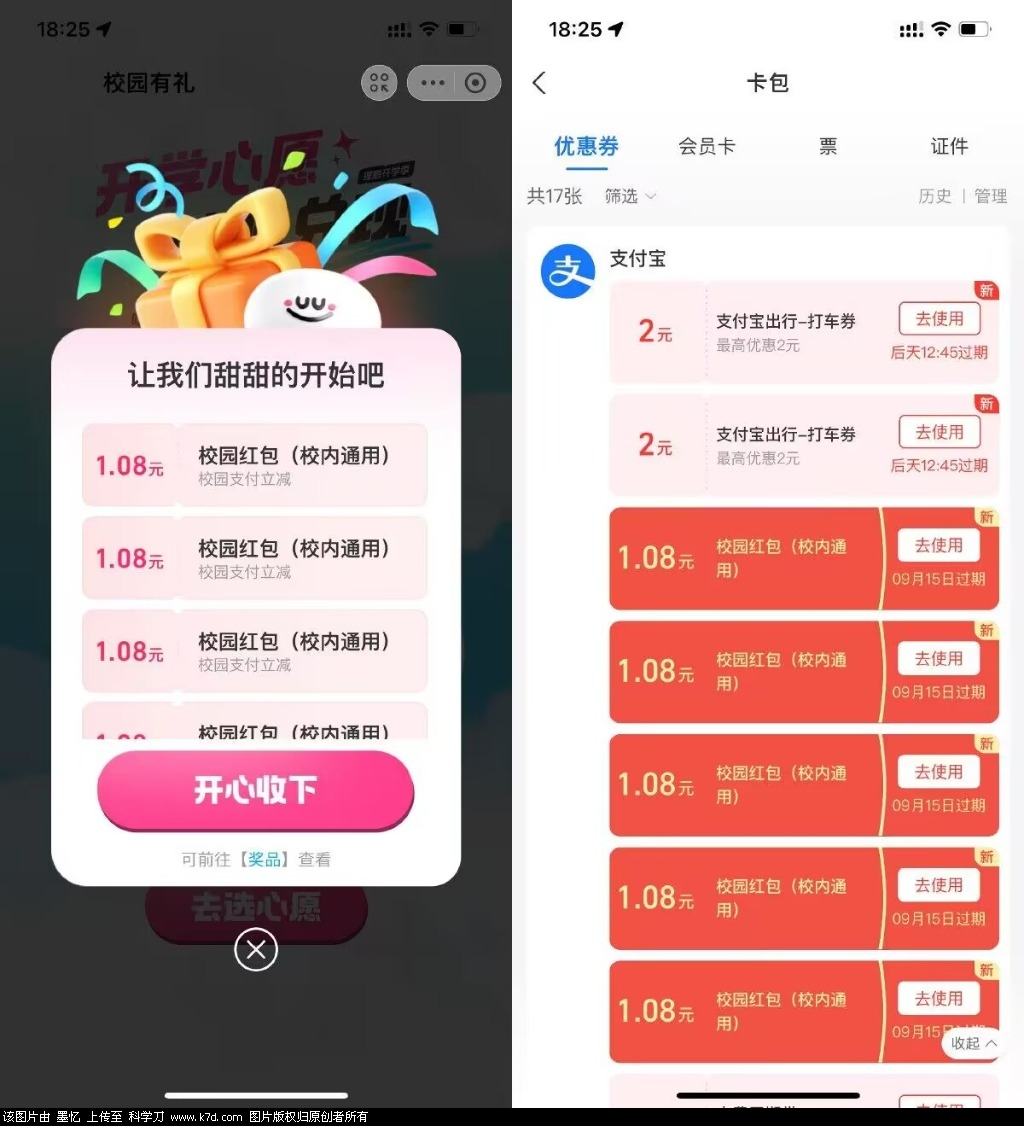Open the mini program three-dot menu
The width and height of the screenshot is (1024, 1126).
tap(432, 83)
